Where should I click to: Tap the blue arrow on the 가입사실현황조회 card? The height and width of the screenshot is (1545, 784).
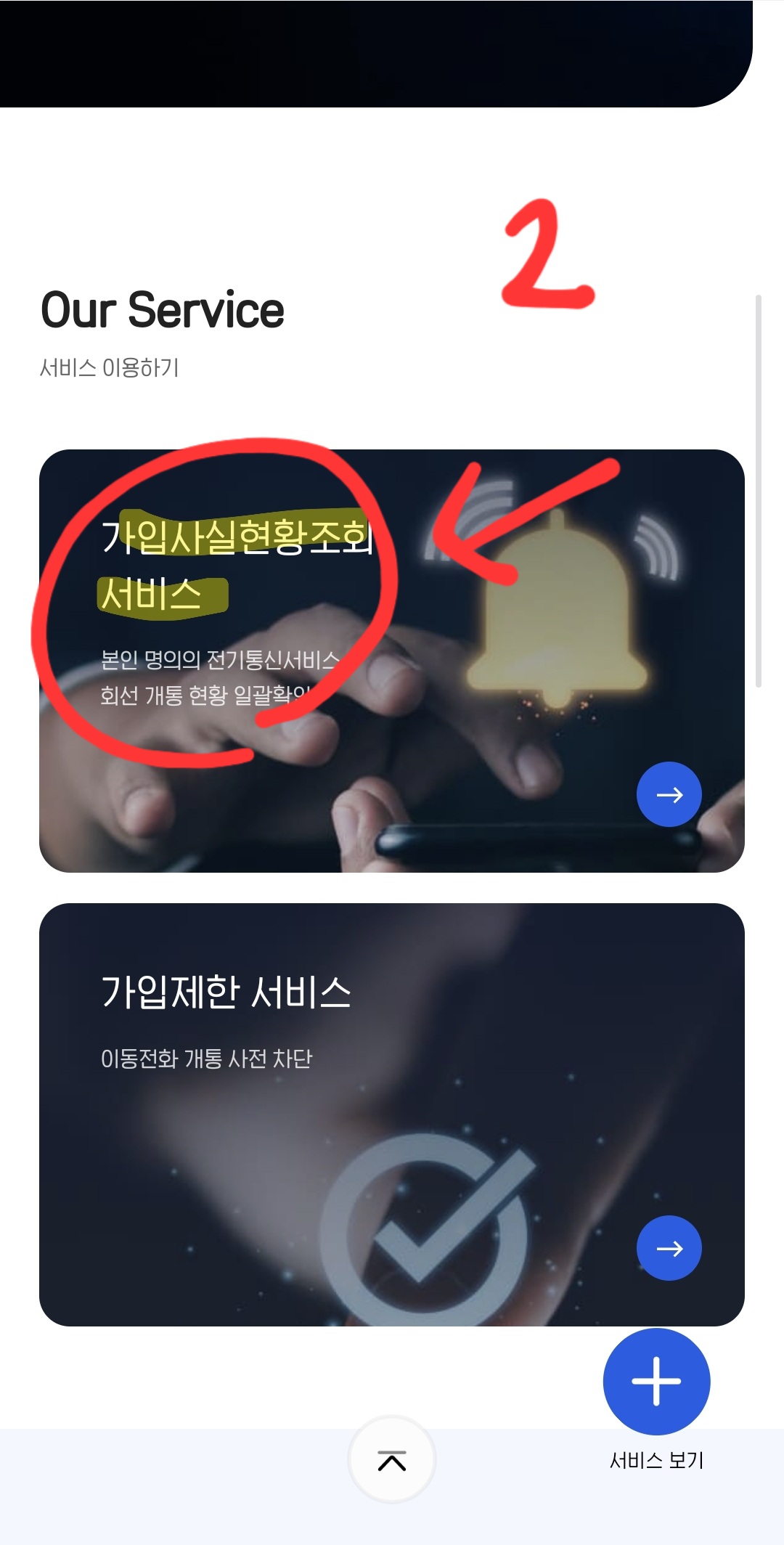tap(669, 794)
